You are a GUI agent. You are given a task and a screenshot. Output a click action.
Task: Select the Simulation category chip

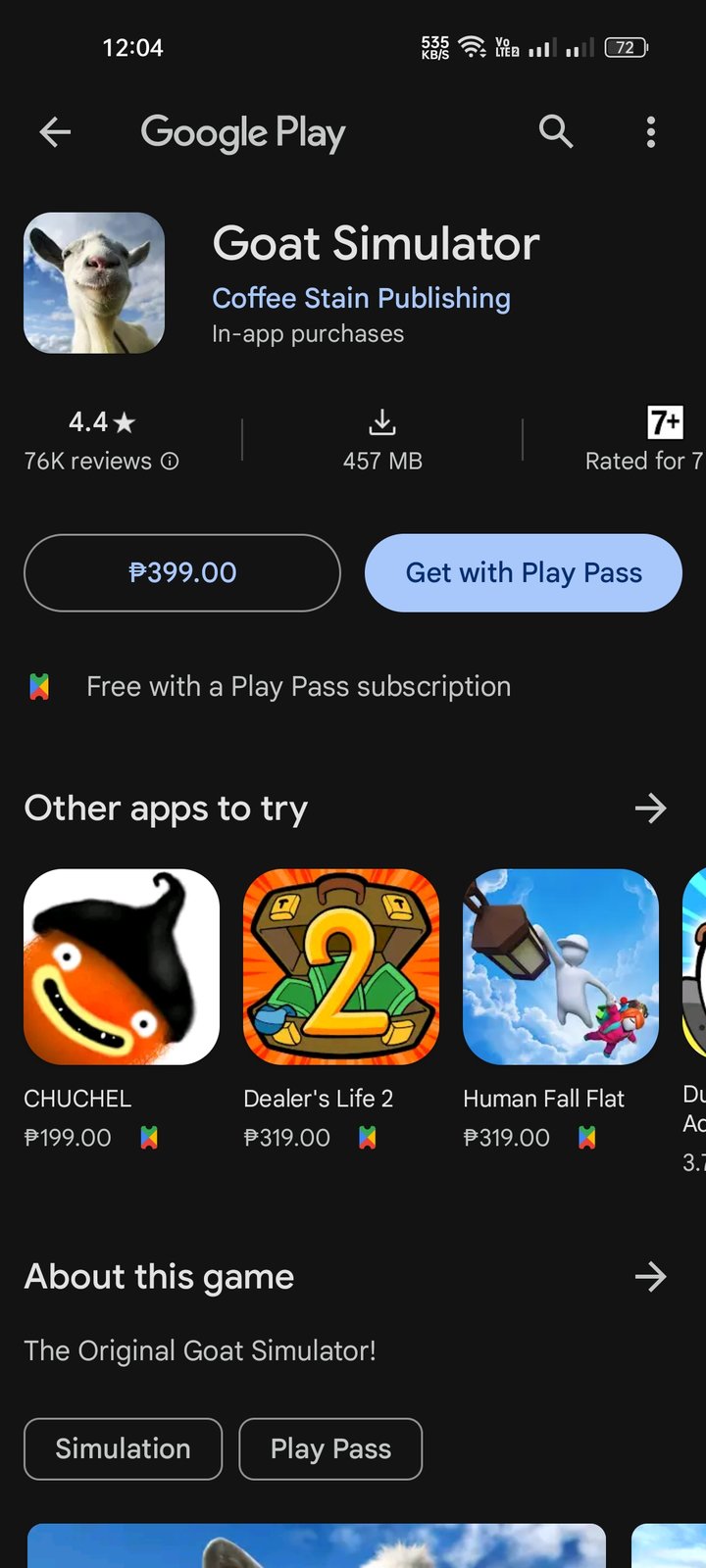(124, 1448)
